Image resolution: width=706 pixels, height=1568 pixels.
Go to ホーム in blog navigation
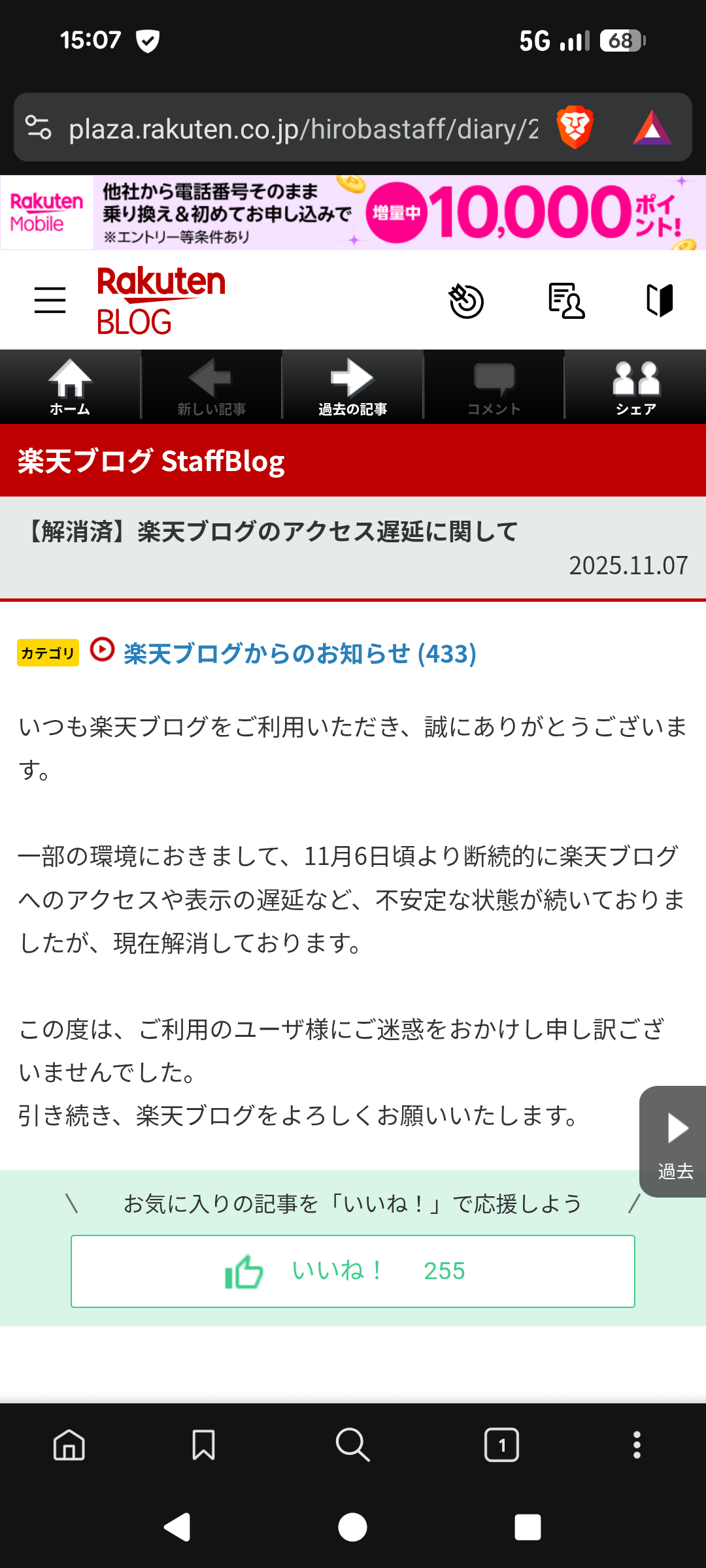[x=70, y=387]
